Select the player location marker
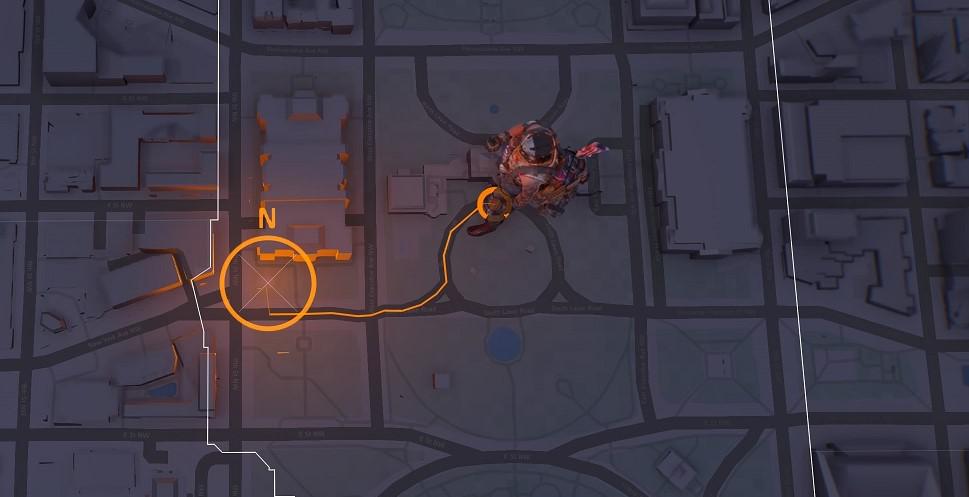This screenshot has width=969, height=497. (x=494, y=204)
